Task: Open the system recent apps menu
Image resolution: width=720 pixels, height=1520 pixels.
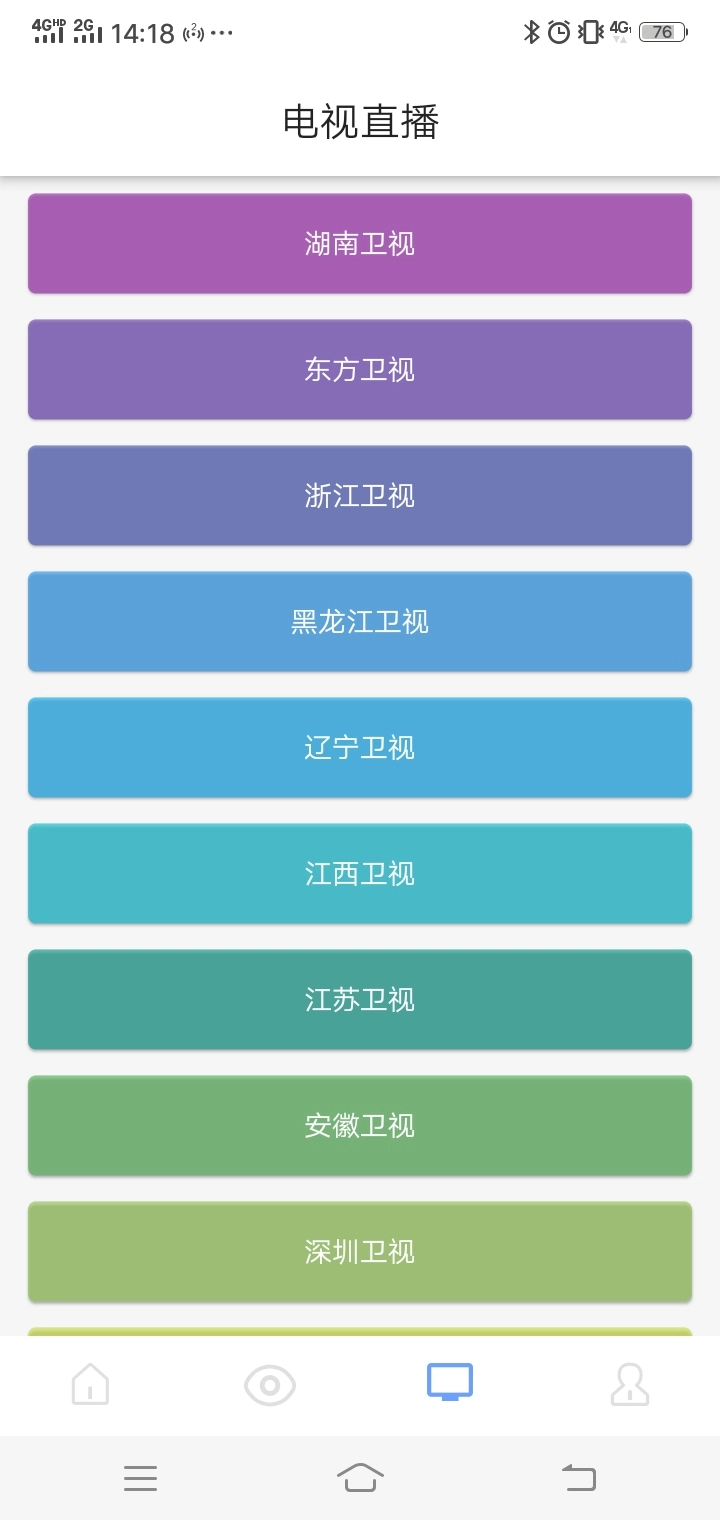Action: tap(140, 1477)
